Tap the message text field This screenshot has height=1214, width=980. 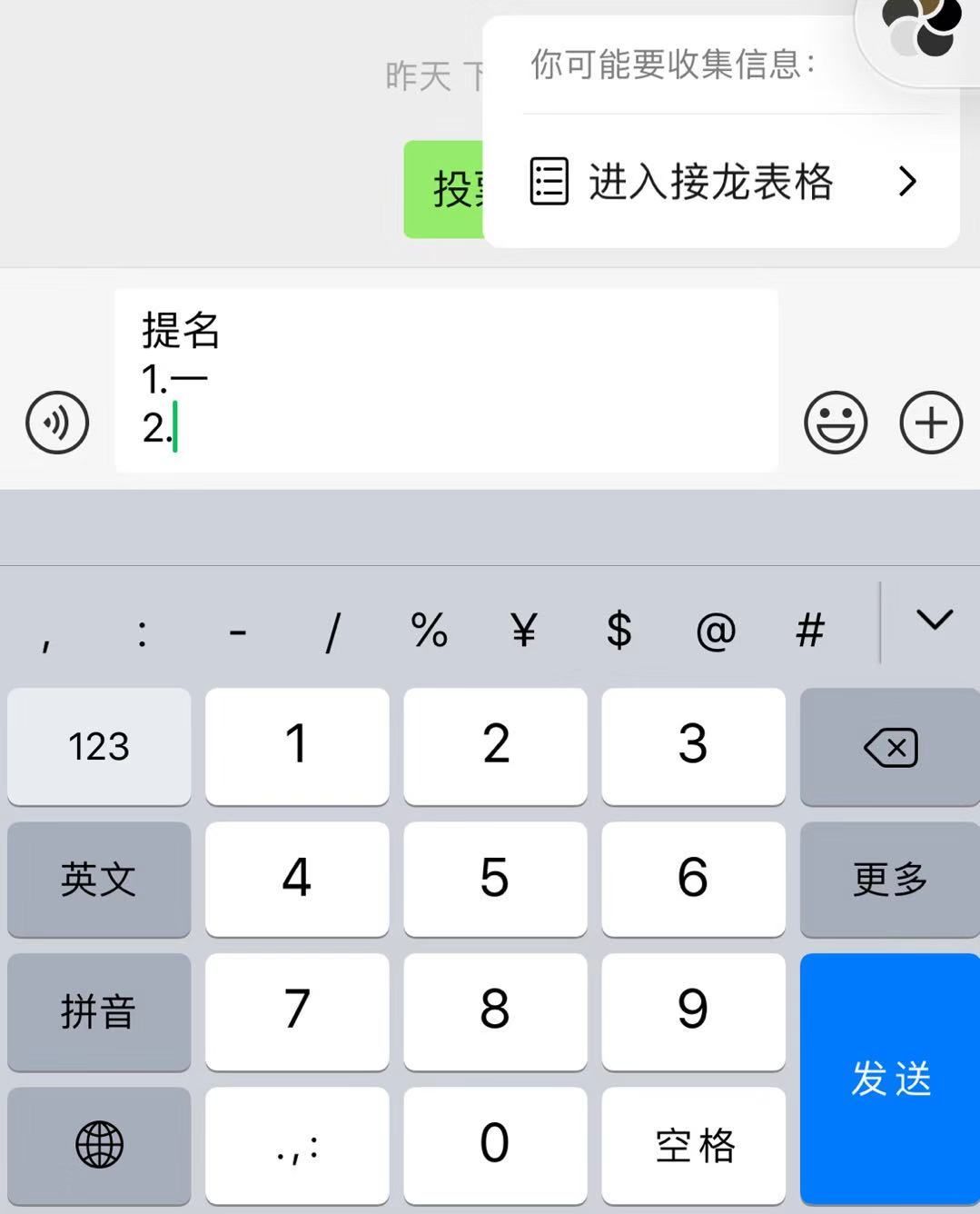[x=446, y=380]
